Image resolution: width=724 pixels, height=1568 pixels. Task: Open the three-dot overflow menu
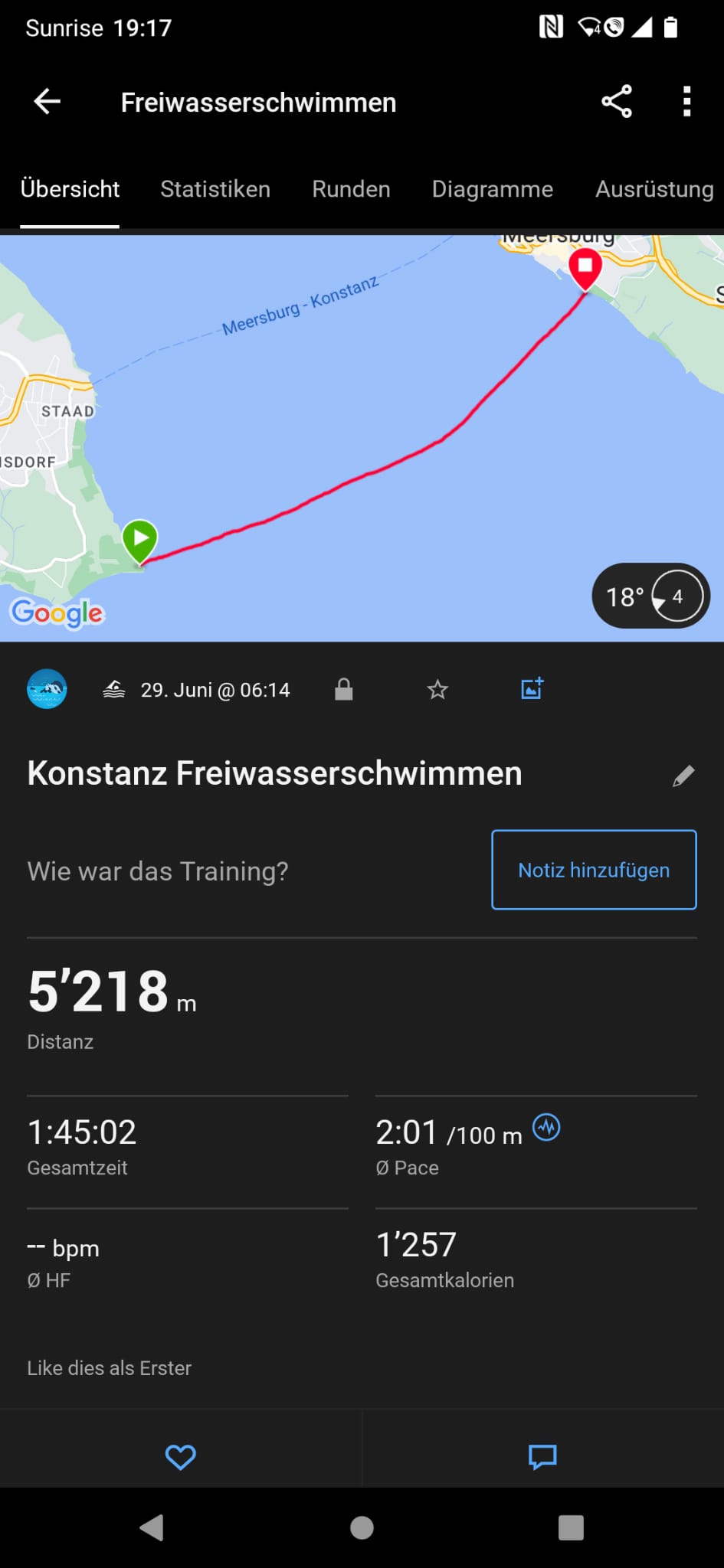click(x=686, y=102)
